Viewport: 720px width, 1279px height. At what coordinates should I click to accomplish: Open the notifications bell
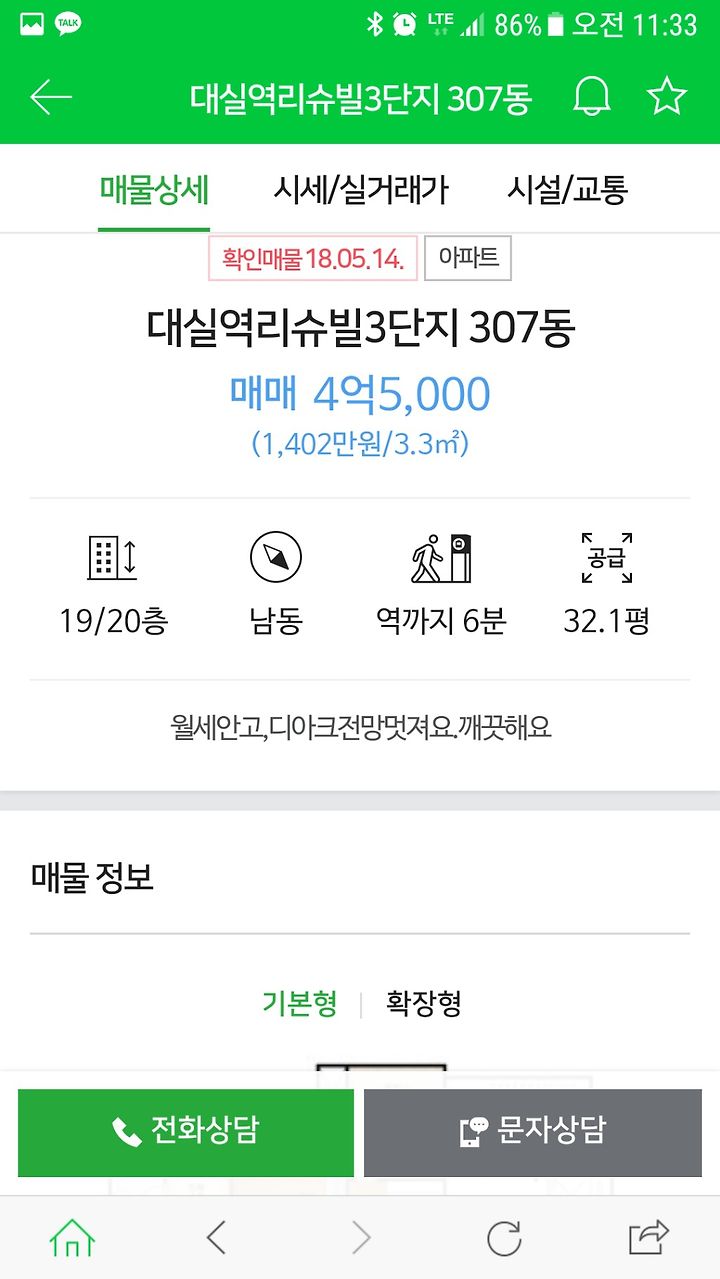pos(591,97)
